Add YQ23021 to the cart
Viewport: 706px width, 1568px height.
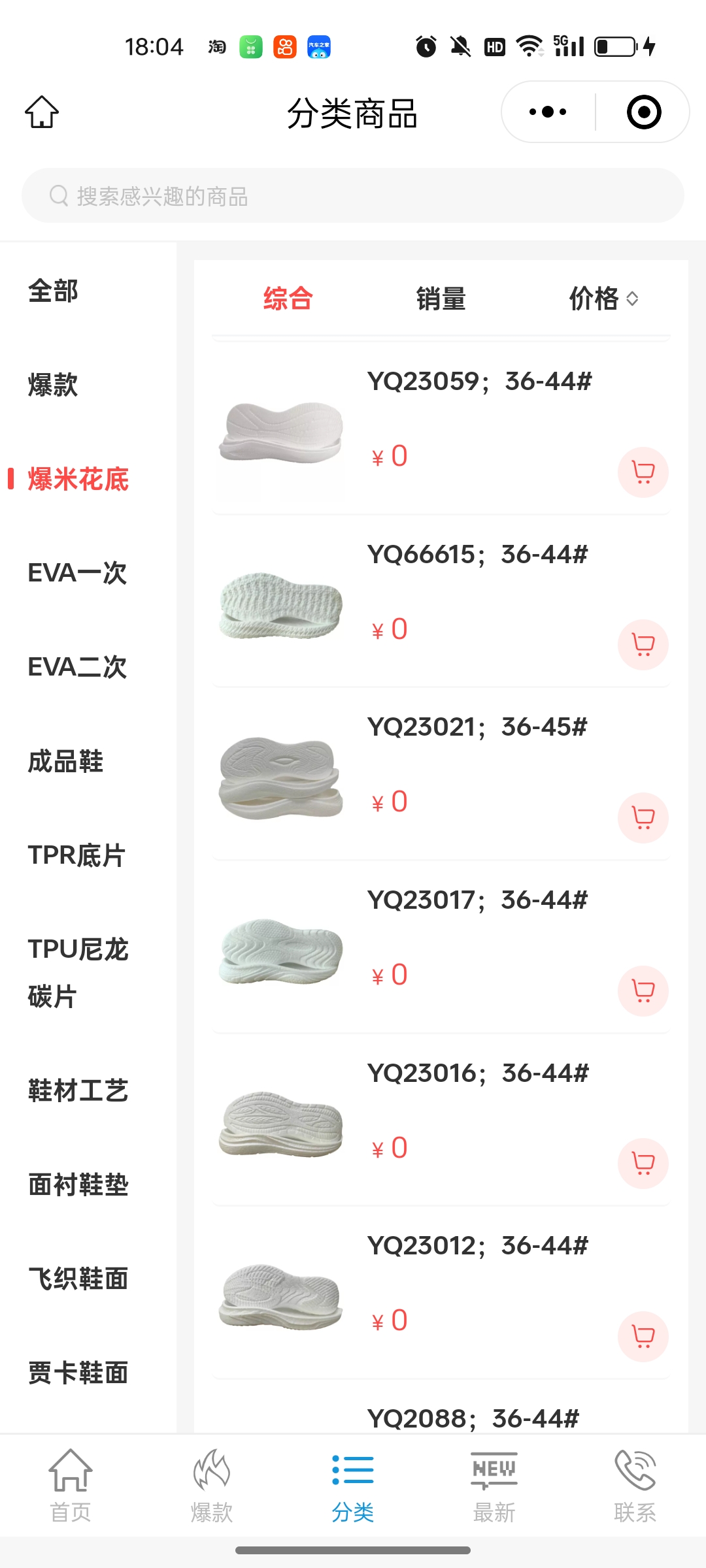[x=643, y=817]
